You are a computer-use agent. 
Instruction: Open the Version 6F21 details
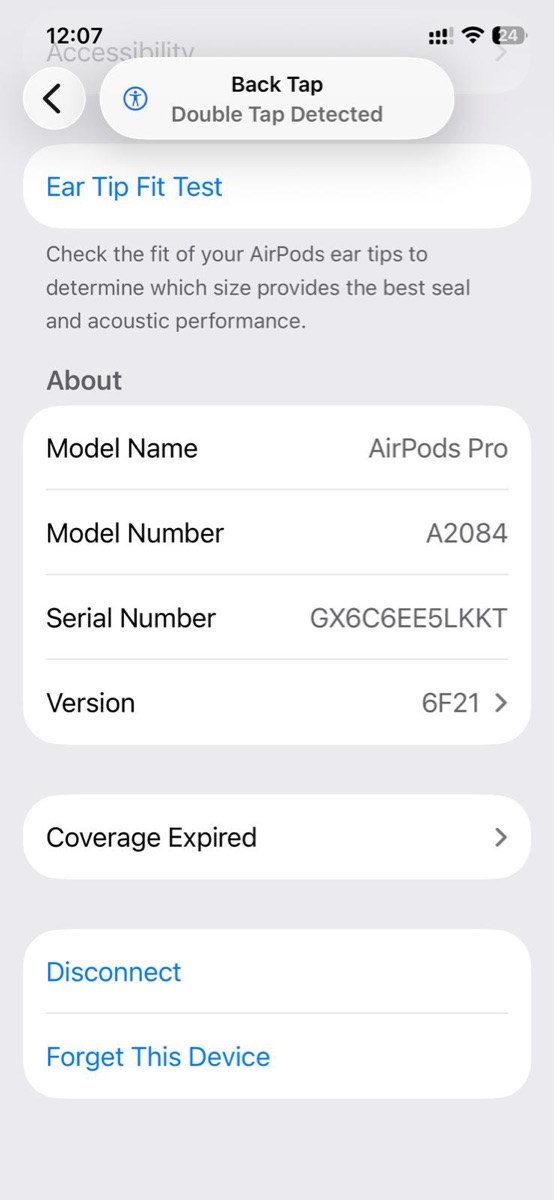tap(277, 703)
